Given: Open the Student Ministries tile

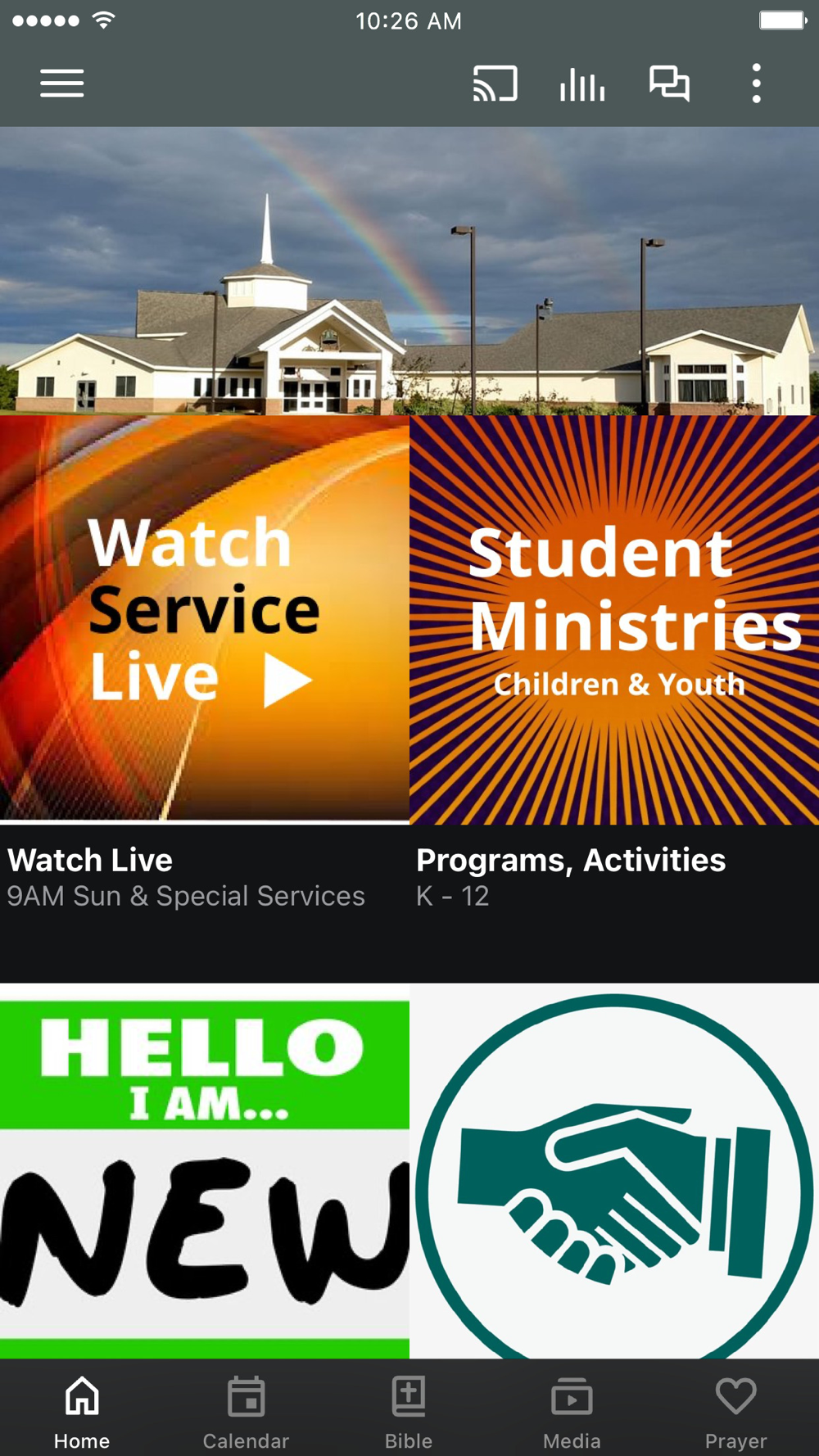Looking at the screenshot, I should pos(614,618).
